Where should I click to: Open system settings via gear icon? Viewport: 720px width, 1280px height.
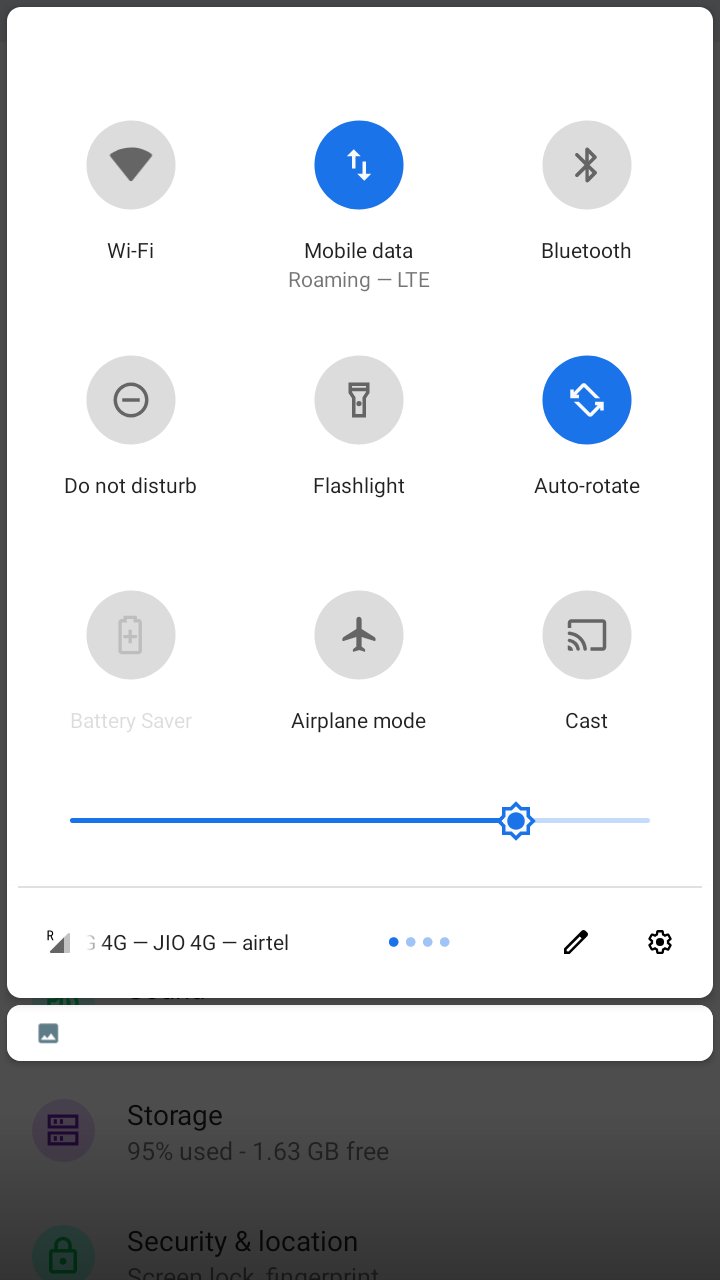point(660,942)
